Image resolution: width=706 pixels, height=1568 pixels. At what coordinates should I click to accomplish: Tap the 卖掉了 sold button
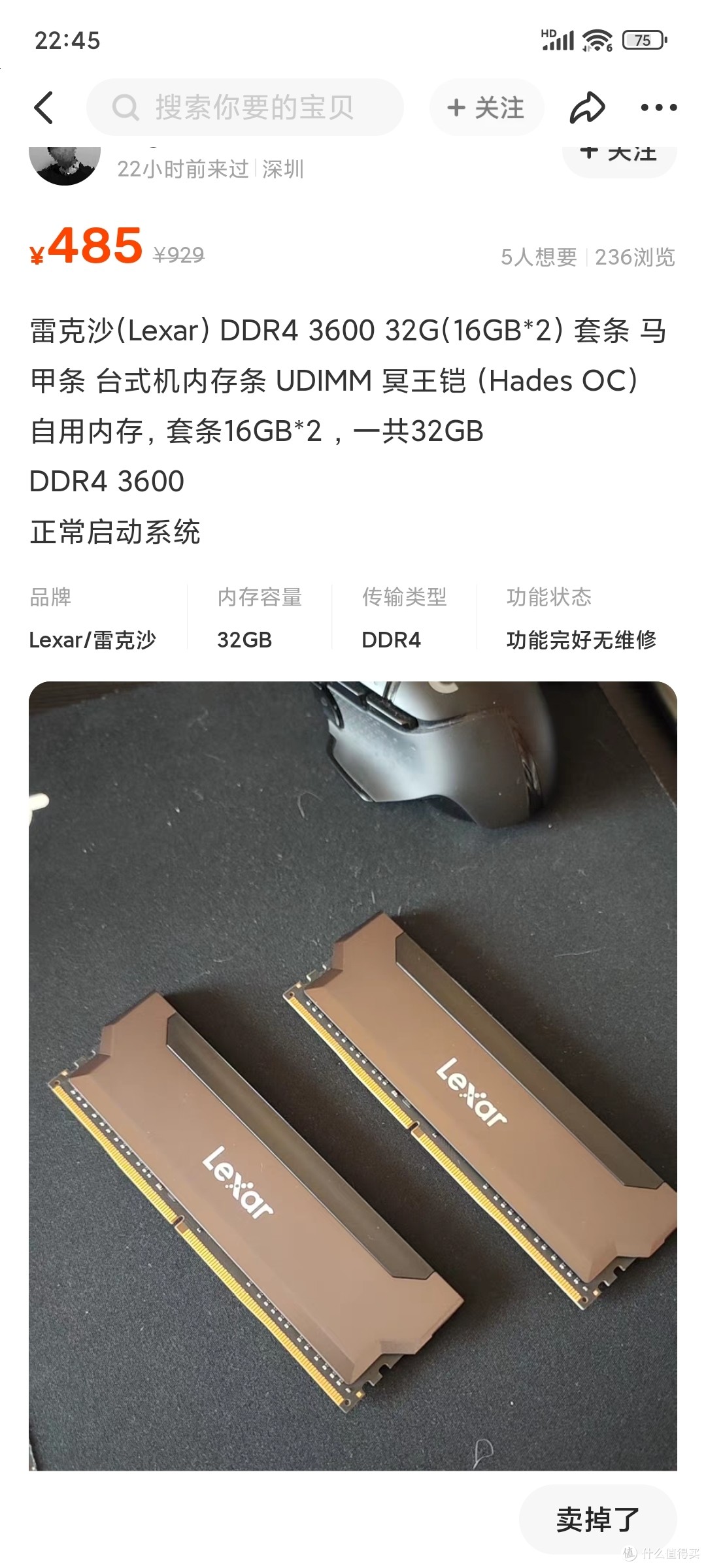coord(597,1519)
